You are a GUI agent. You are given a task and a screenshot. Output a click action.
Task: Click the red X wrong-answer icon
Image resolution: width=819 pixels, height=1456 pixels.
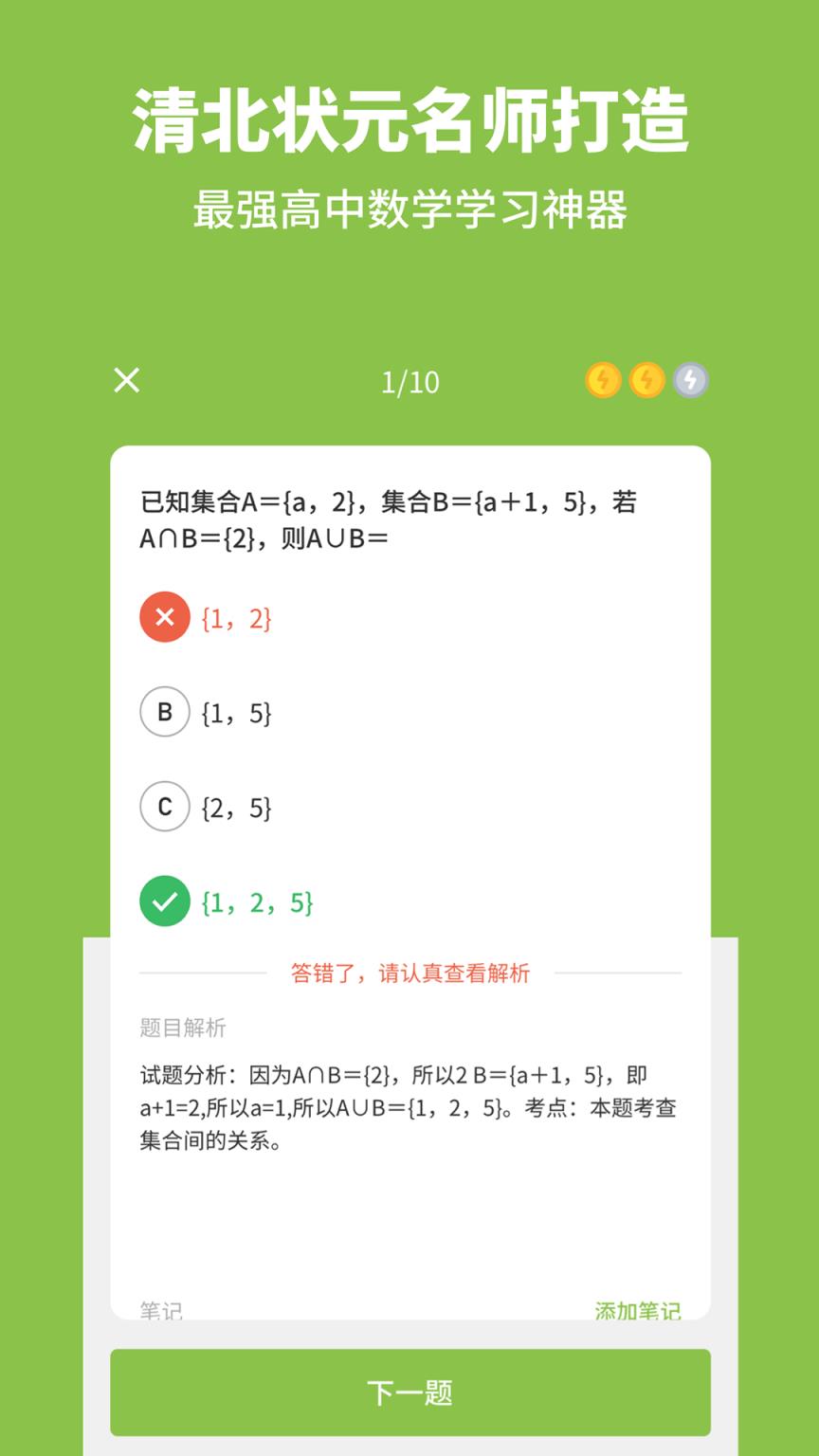tap(165, 617)
